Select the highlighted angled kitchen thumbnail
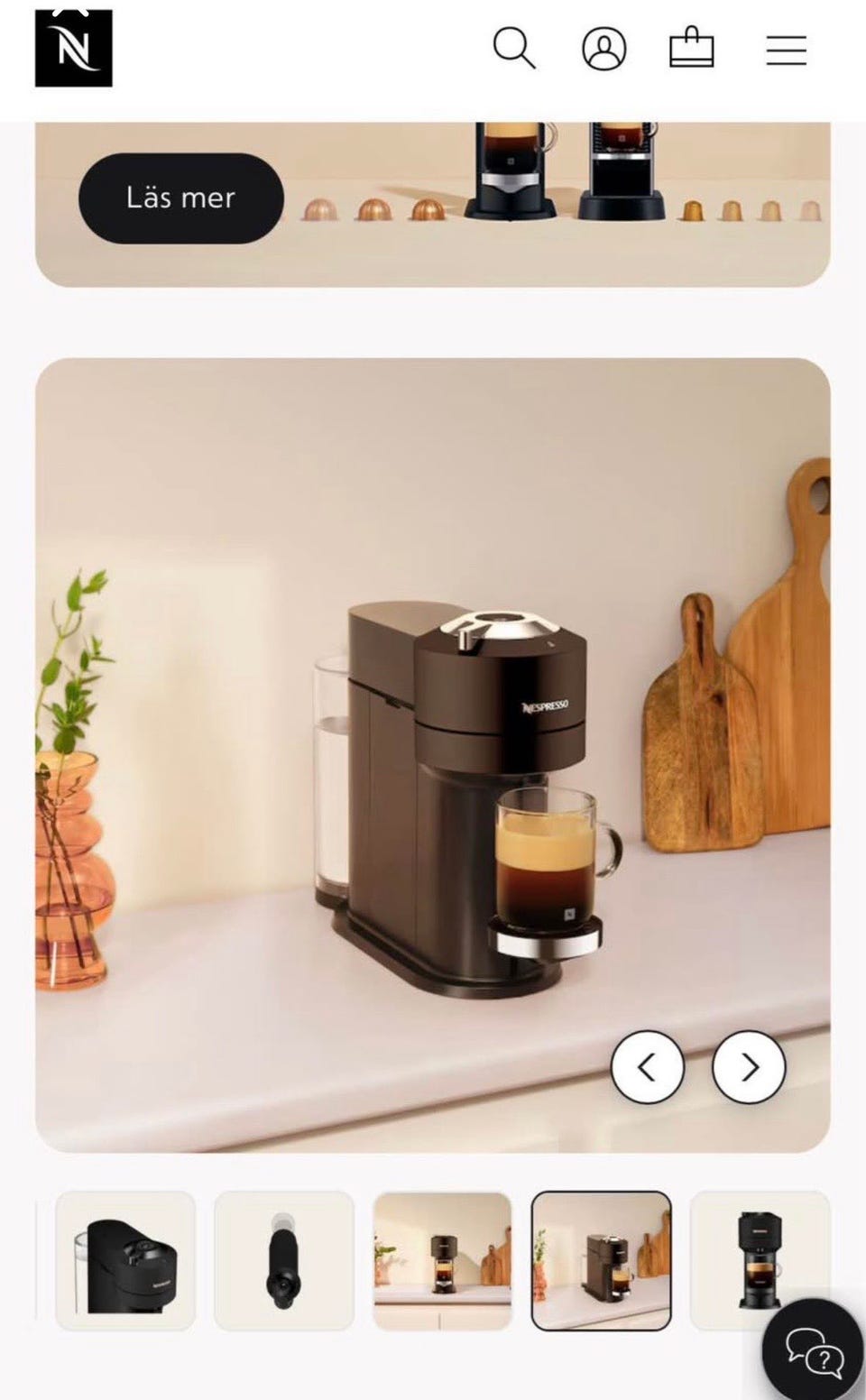Viewport: 866px width, 1400px height. (x=601, y=1260)
